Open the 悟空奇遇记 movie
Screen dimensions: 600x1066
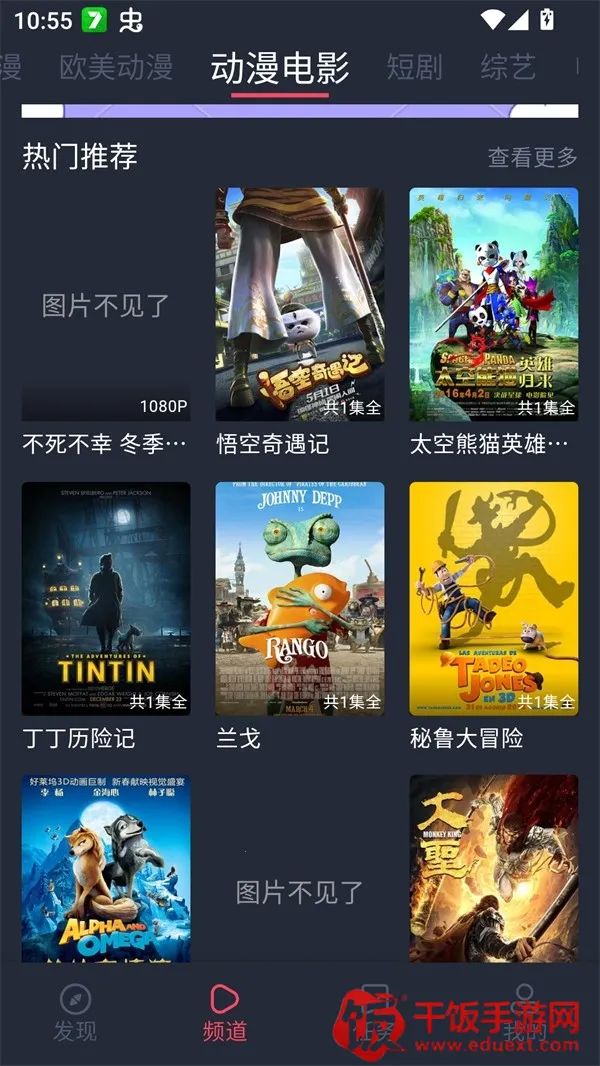(x=300, y=305)
